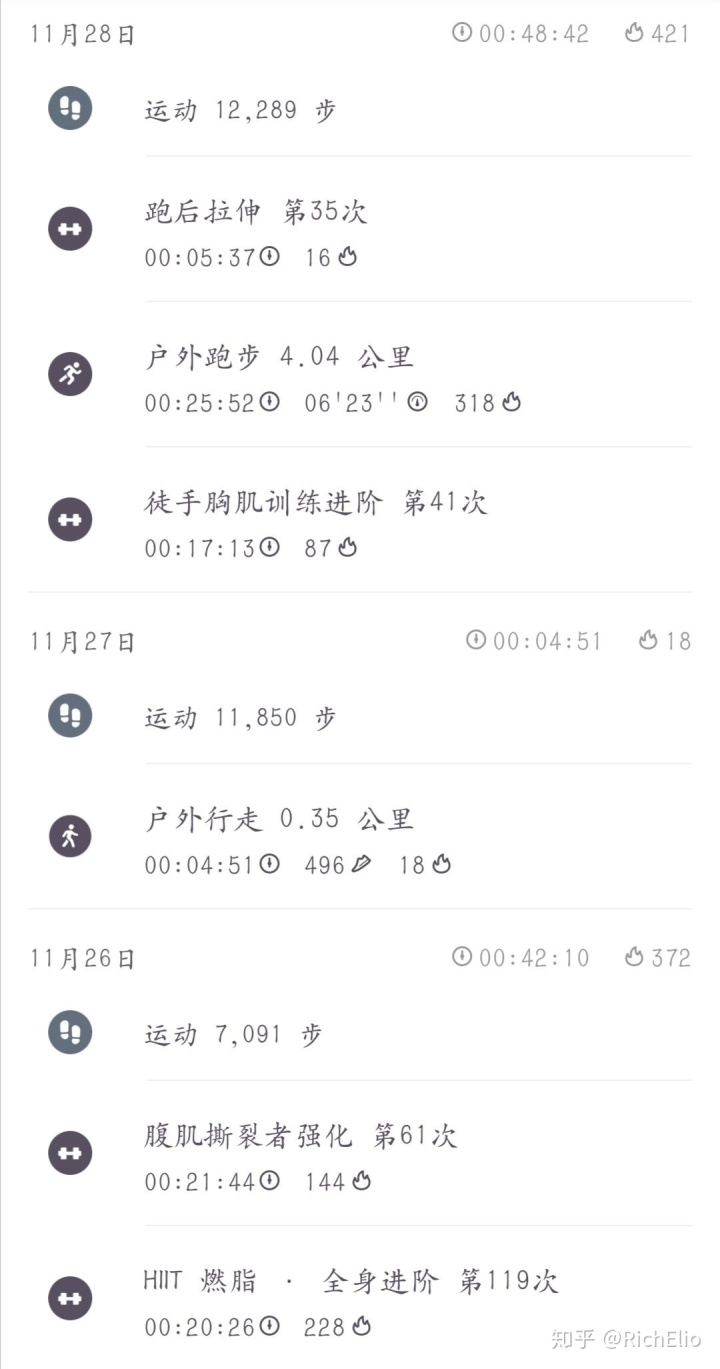Click the dumbbell icon beside 徒手胸肌训练进阶

click(69, 519)
